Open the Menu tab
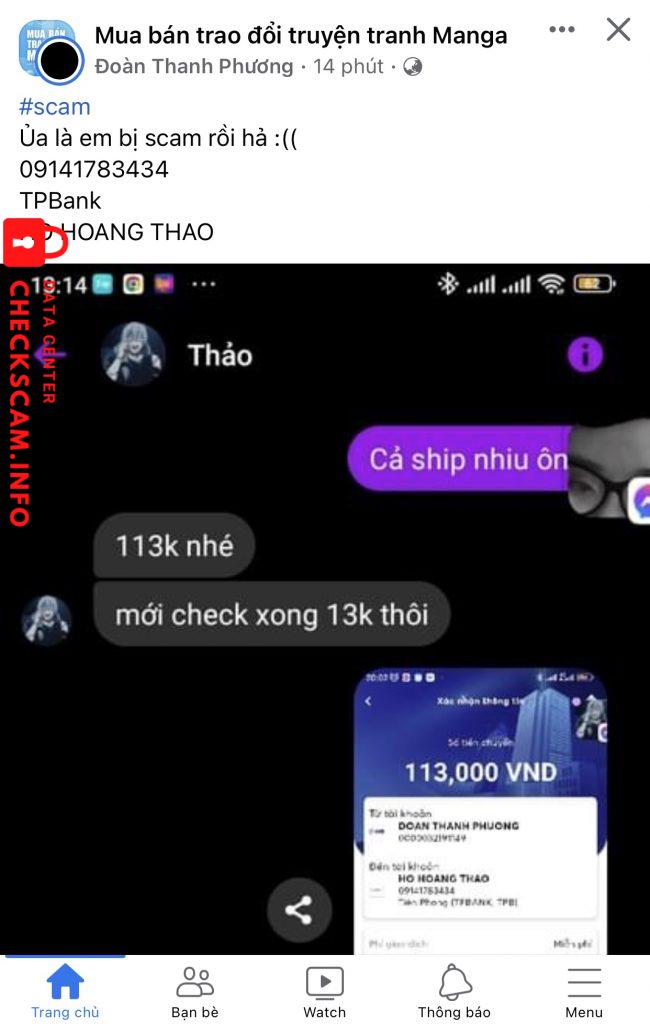The image size is (650, 1024). [584, 990]
